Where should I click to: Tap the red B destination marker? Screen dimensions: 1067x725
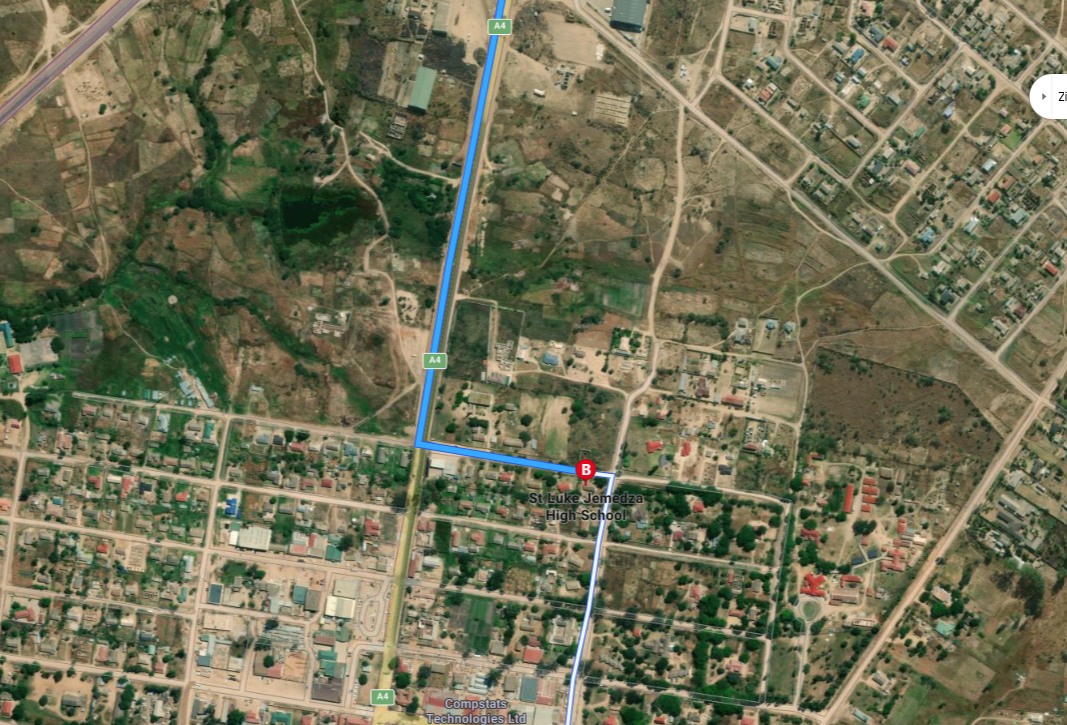point(586,469)
